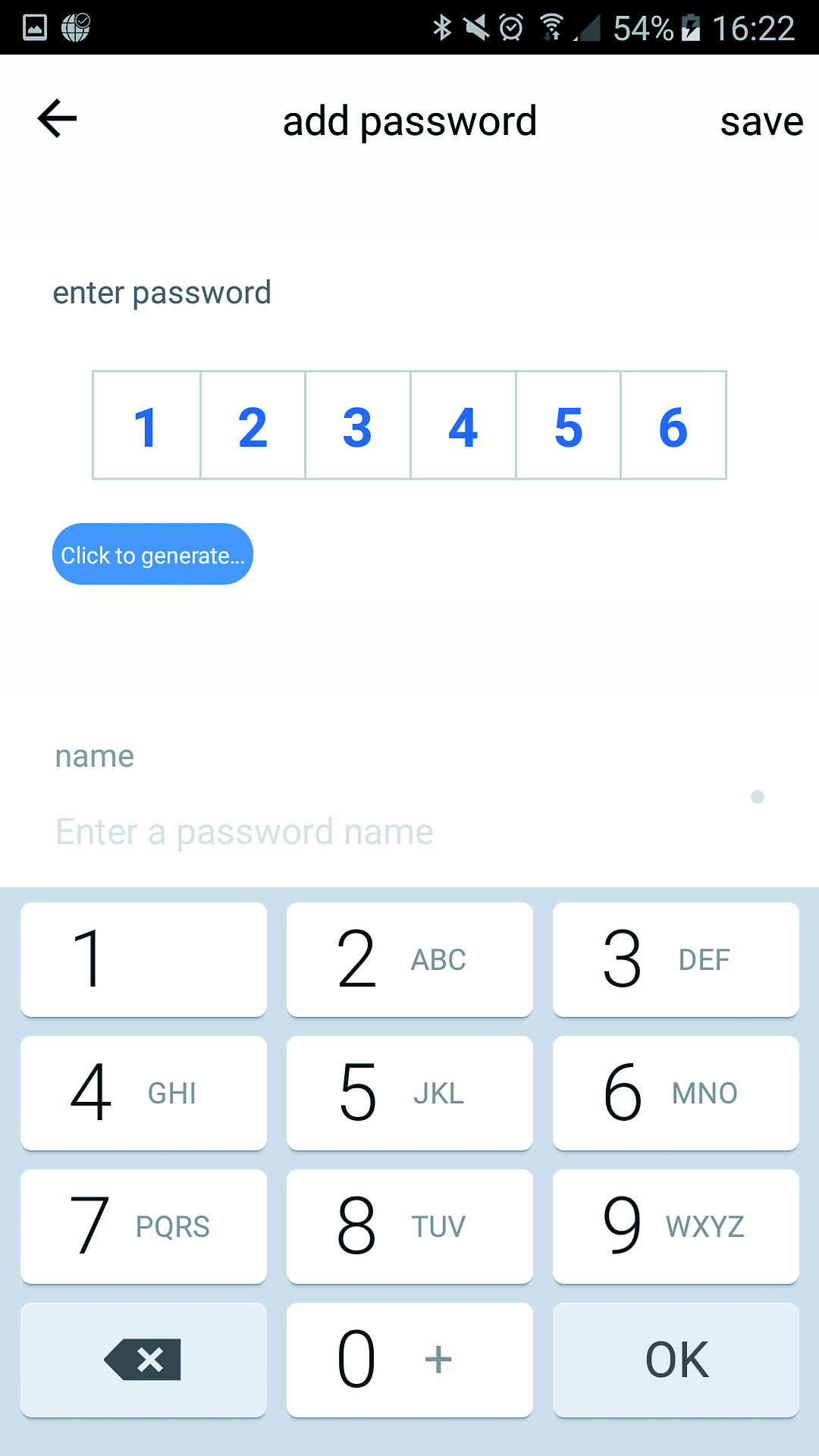Confirm entry with the OK key
Screen dimensions: 819x1456
(x=676, y=1360)
